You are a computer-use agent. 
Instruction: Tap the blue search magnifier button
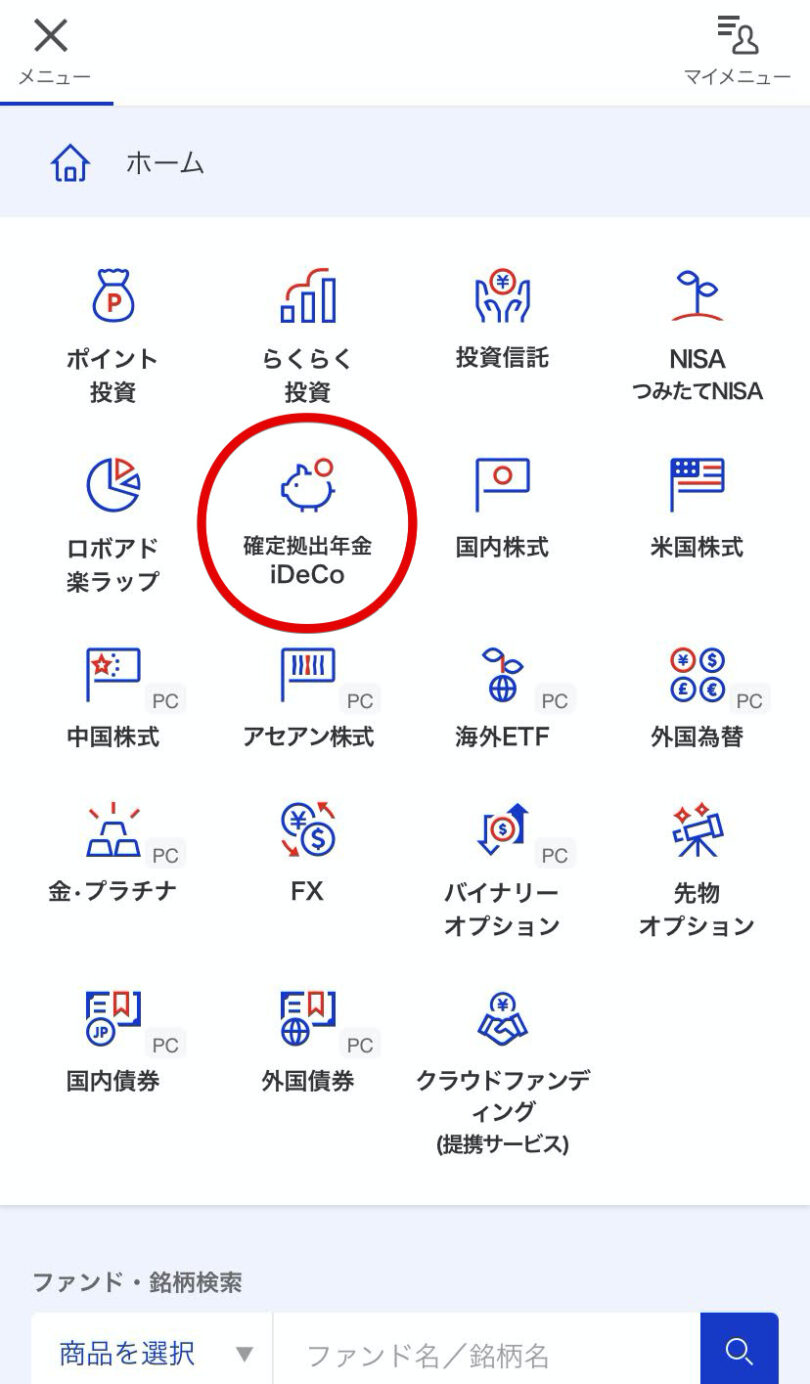click(x=739, y=1352)
